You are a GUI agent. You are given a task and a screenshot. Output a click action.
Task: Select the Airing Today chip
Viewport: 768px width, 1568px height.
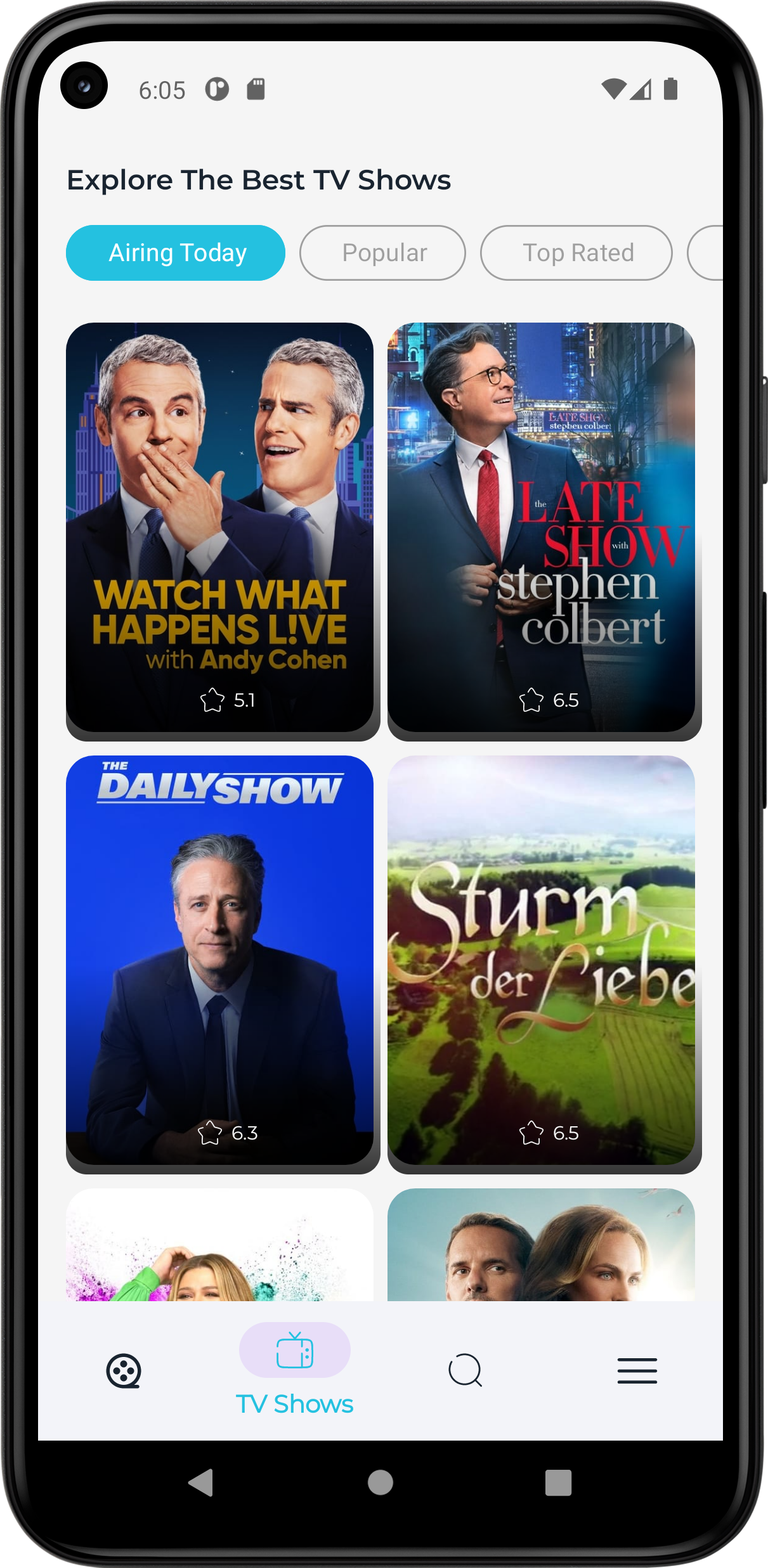coord(176,253)
